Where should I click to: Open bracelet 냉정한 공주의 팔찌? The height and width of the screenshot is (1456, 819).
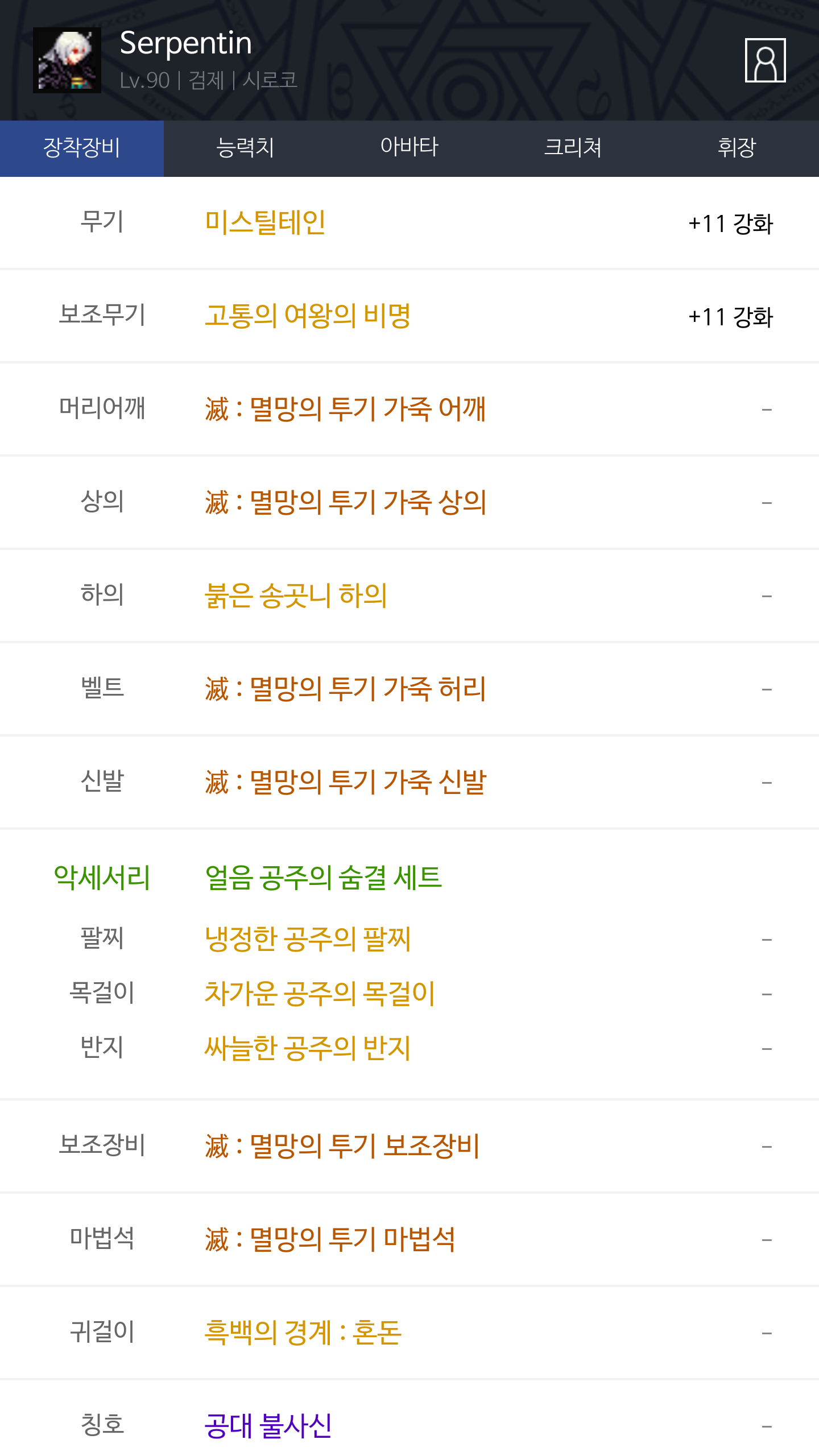point(308,939)
